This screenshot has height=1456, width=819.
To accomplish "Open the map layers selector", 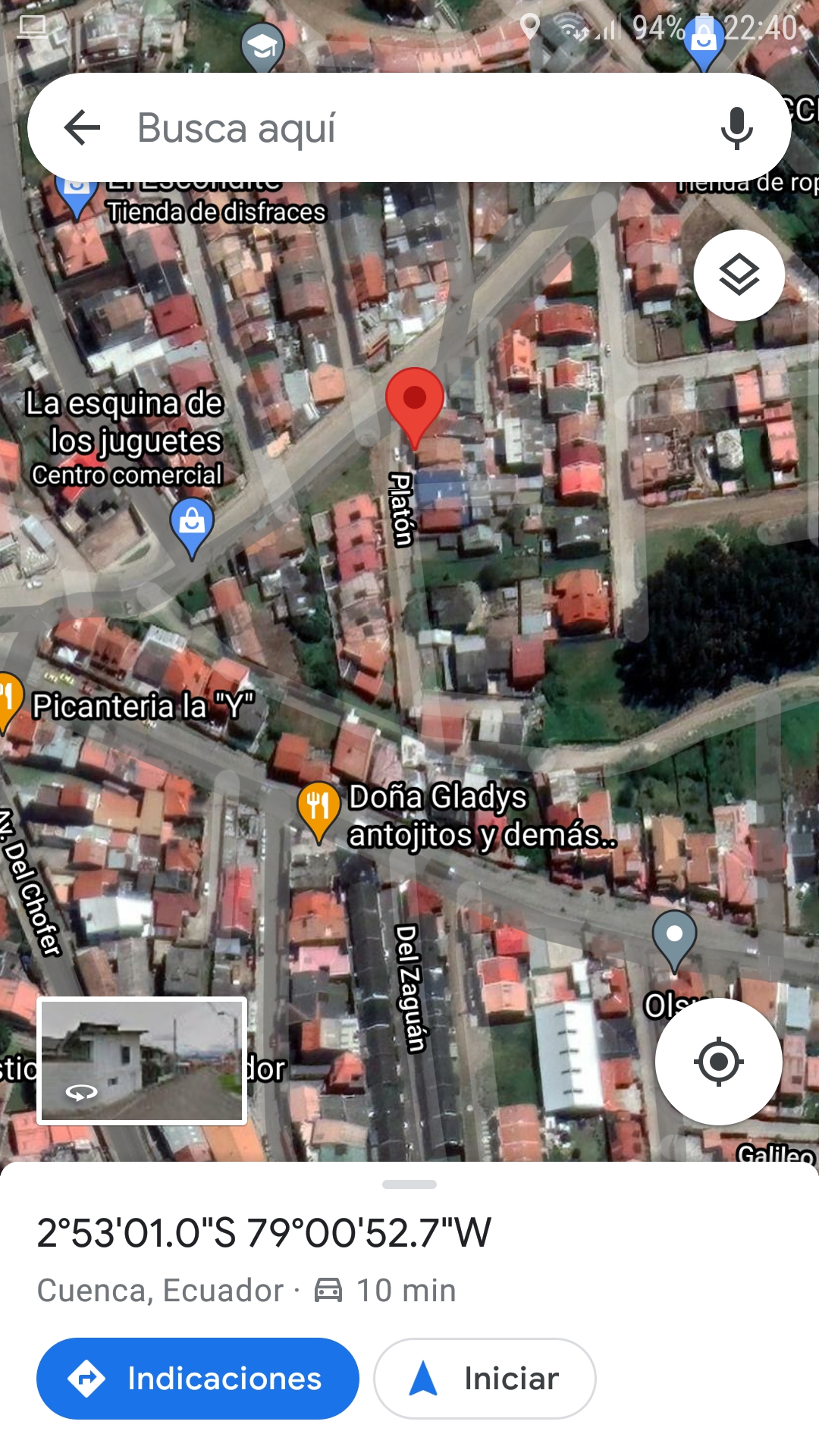I will [739, 275].
